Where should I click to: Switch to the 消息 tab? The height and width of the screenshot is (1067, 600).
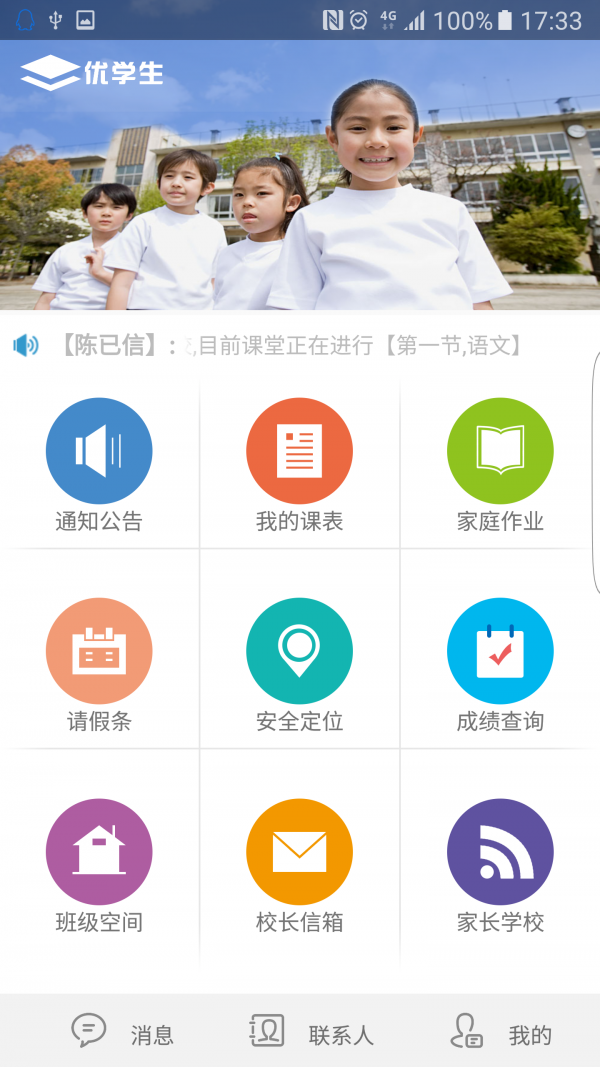pyautogui.click(x=122, y=1032)
